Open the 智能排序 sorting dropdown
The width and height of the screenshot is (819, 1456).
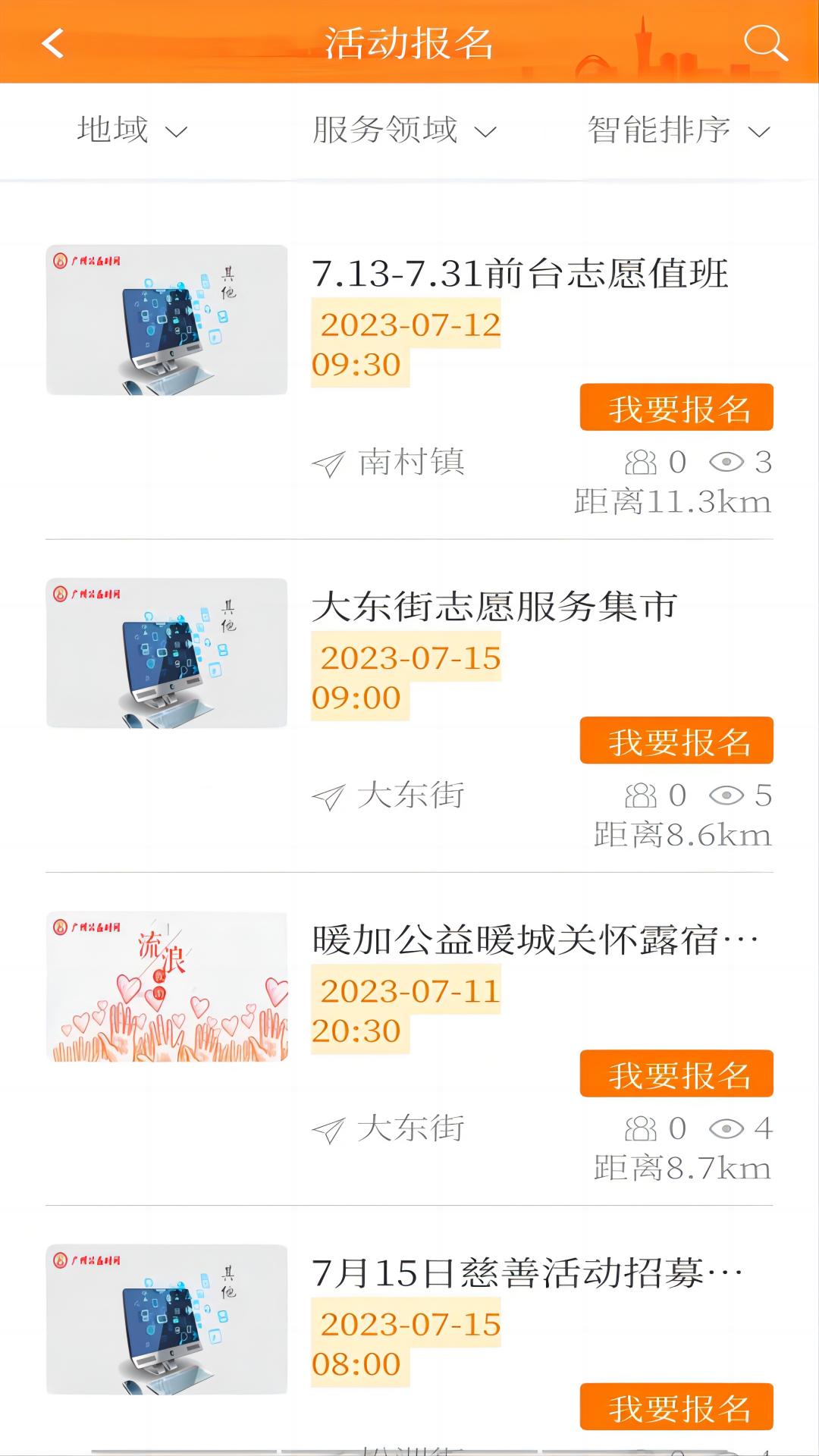coord(673,130)
